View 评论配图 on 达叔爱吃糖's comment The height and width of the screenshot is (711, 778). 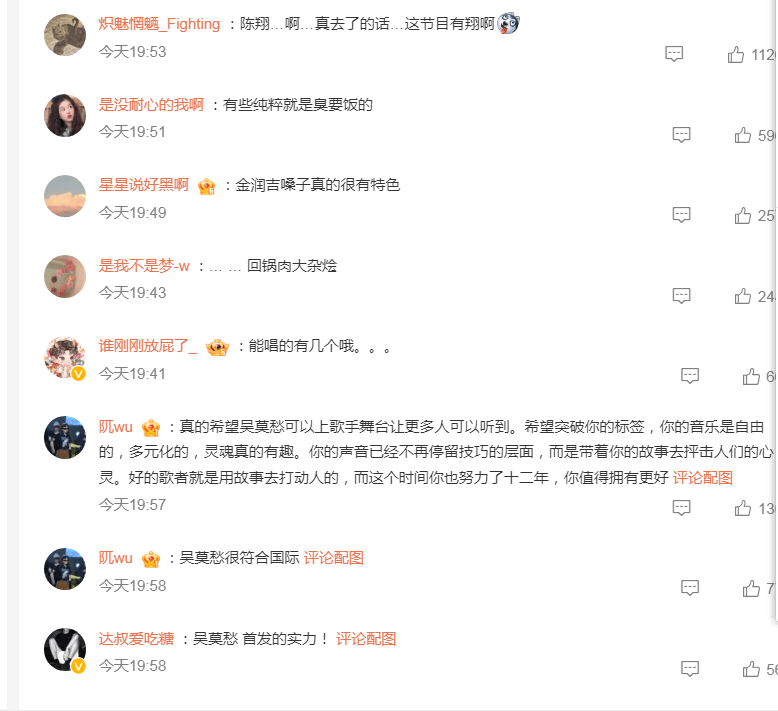[x=366, y=638]
